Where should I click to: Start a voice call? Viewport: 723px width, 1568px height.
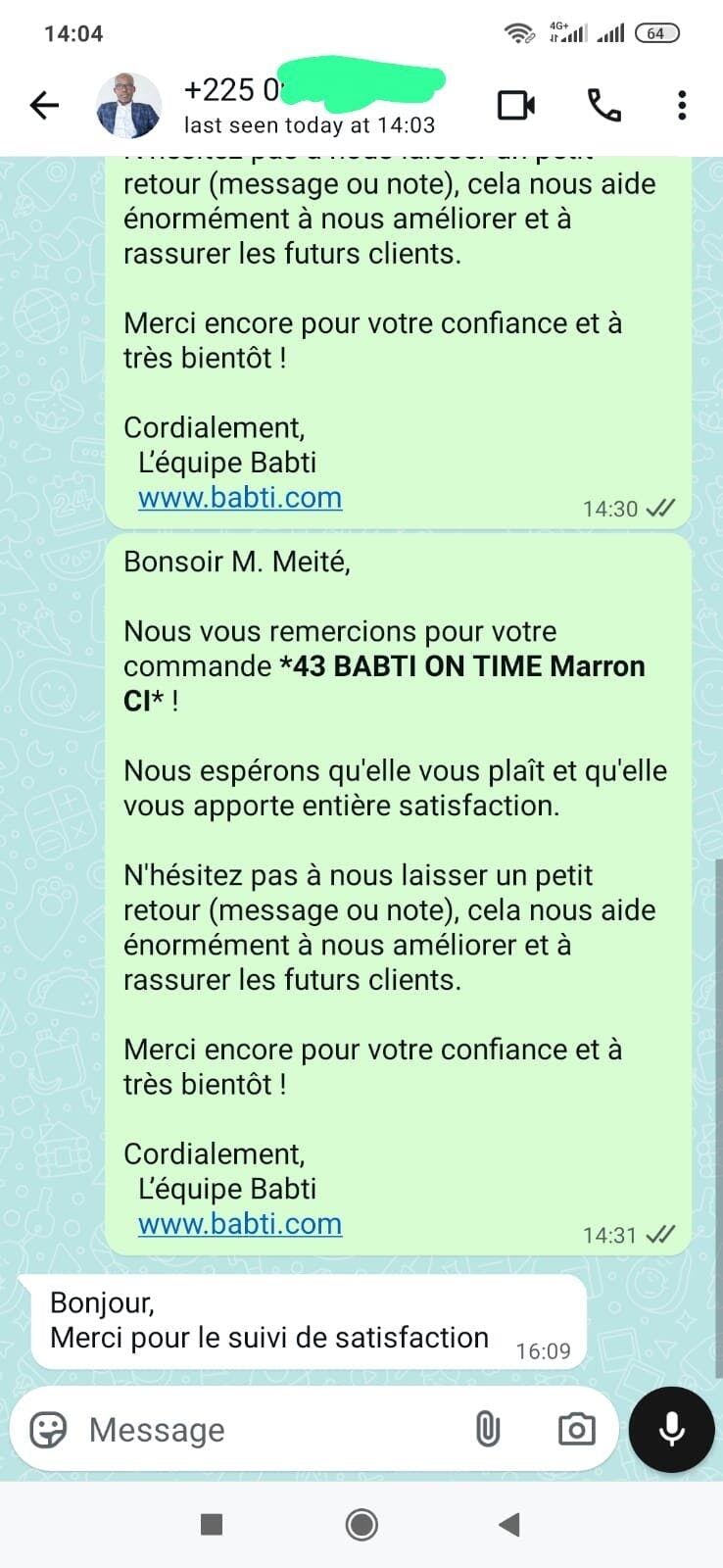(603, 105)
